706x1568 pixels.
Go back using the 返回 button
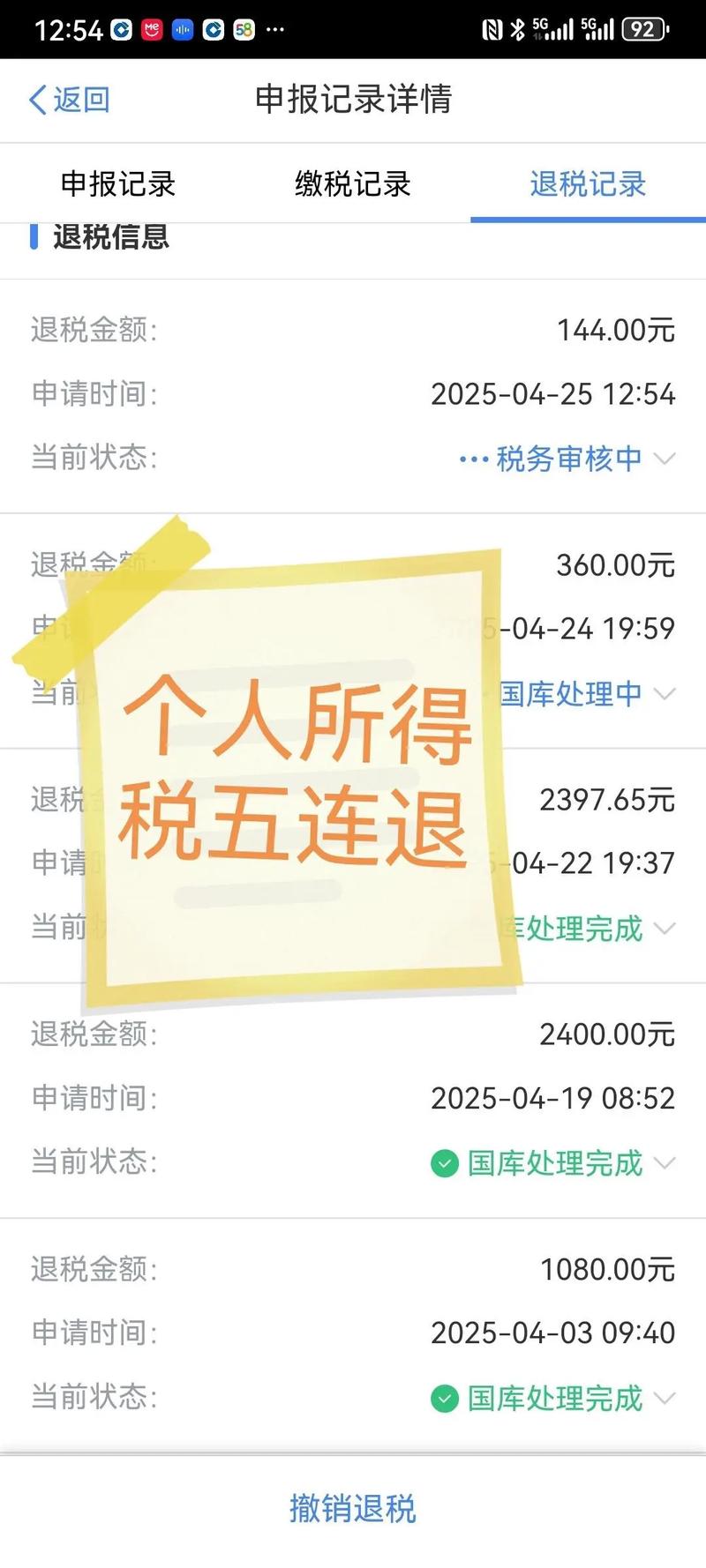69,100
